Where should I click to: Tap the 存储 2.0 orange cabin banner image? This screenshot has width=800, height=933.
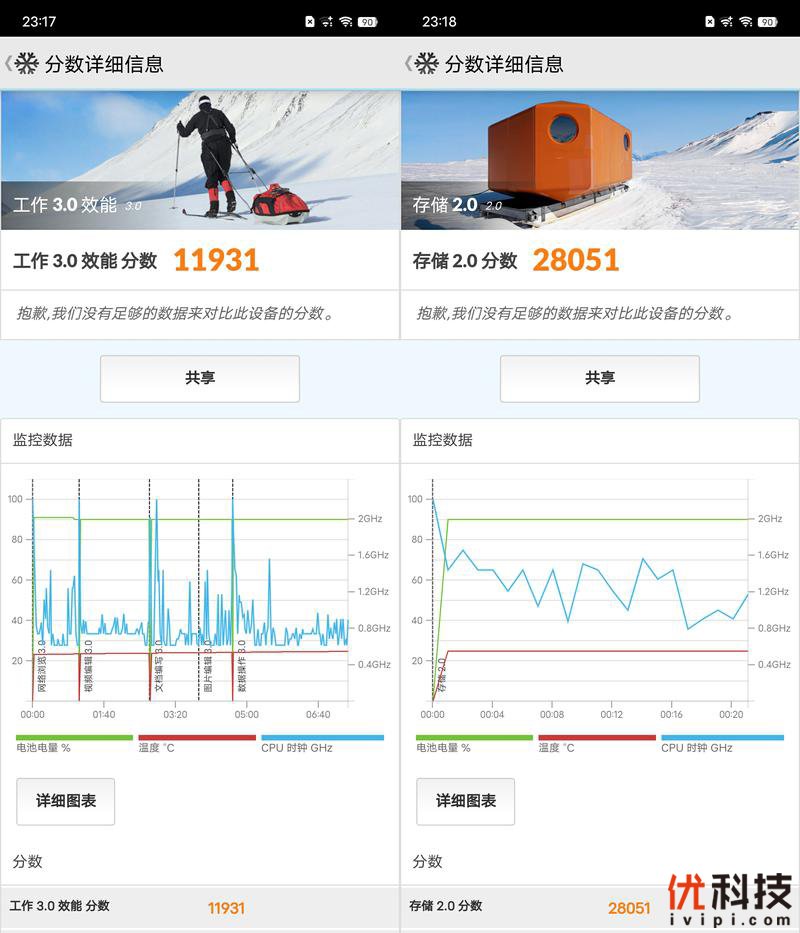coord(600,155)
